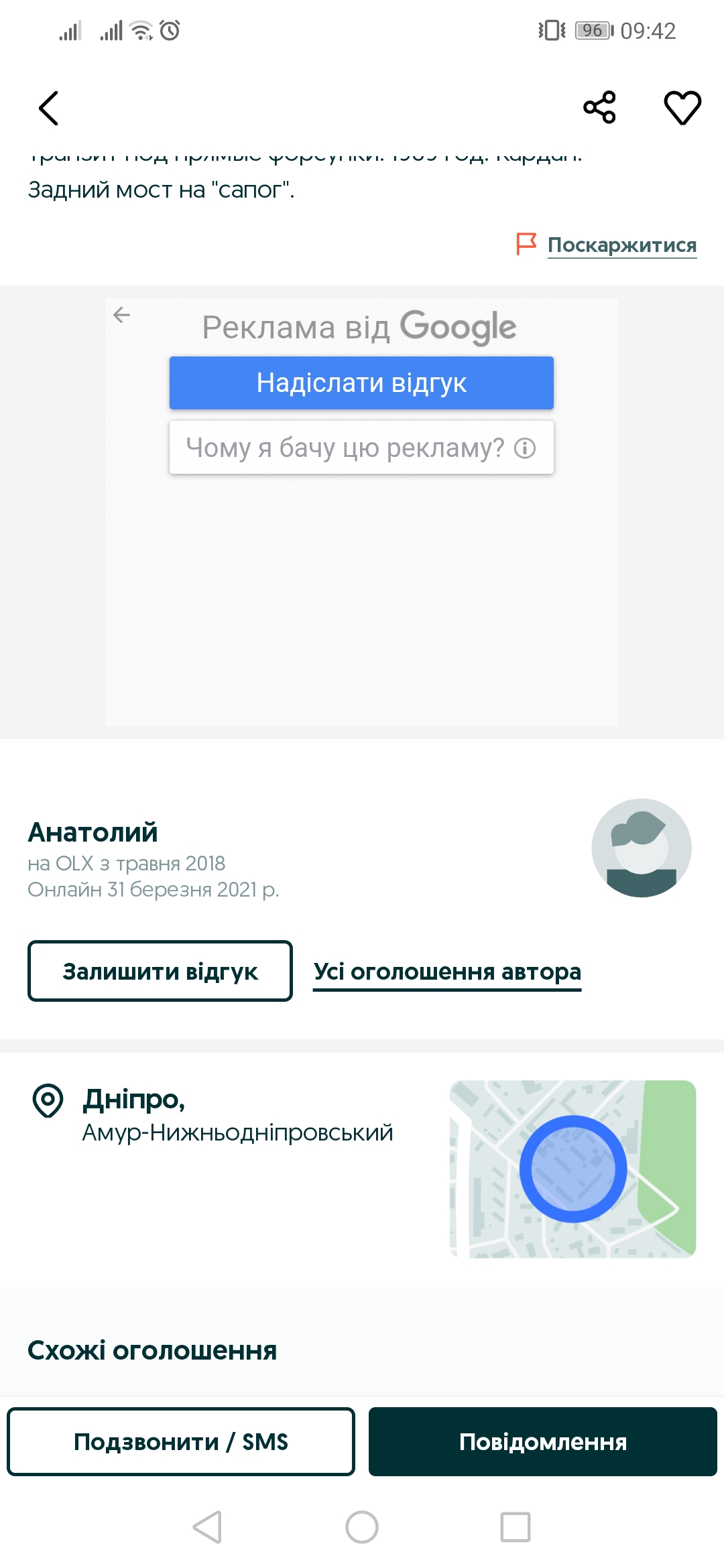Tap the Надіслати відгук button
The height and width of the screenshot is (1568, 724).
[361, 383]
